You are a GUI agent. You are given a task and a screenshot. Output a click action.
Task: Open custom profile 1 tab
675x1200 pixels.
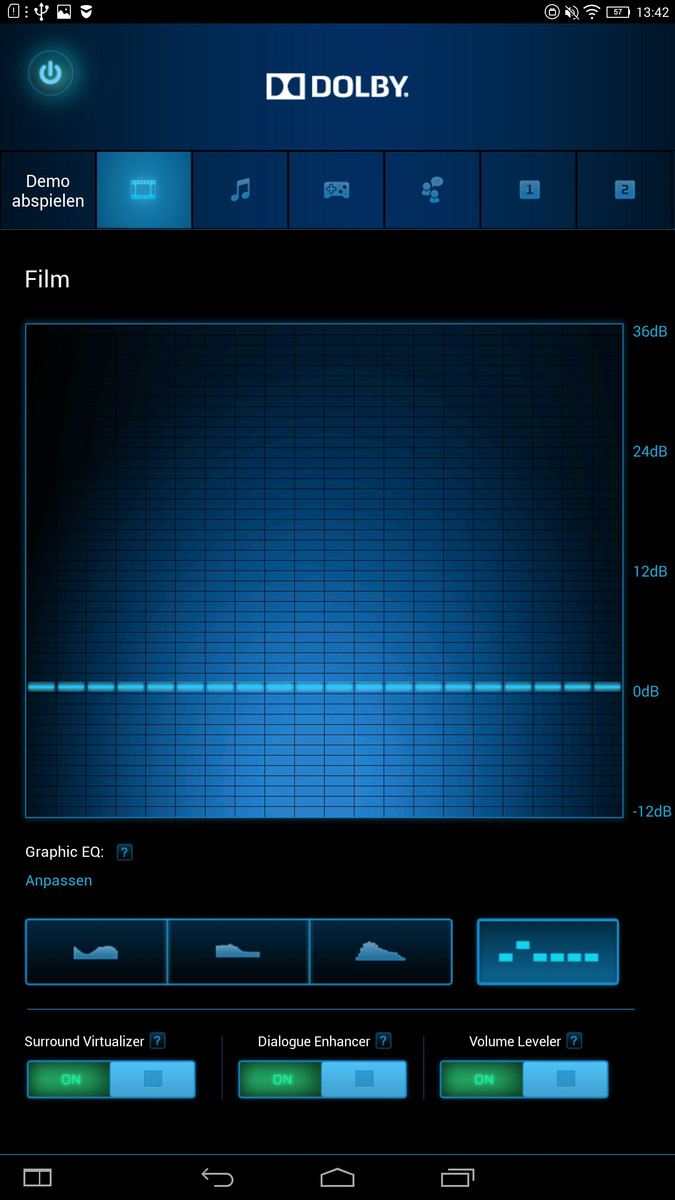click(529, 190)
